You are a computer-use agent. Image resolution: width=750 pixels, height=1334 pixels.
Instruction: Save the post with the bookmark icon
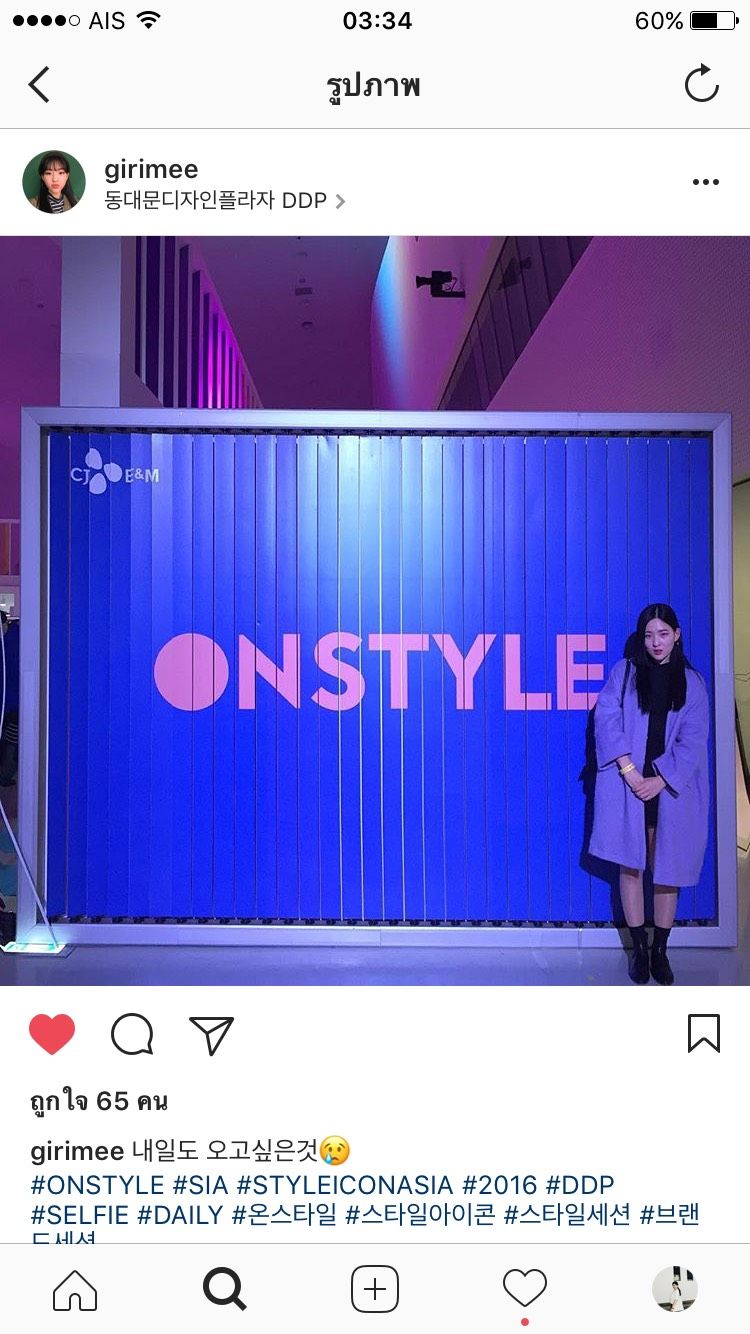(703, 1033)
